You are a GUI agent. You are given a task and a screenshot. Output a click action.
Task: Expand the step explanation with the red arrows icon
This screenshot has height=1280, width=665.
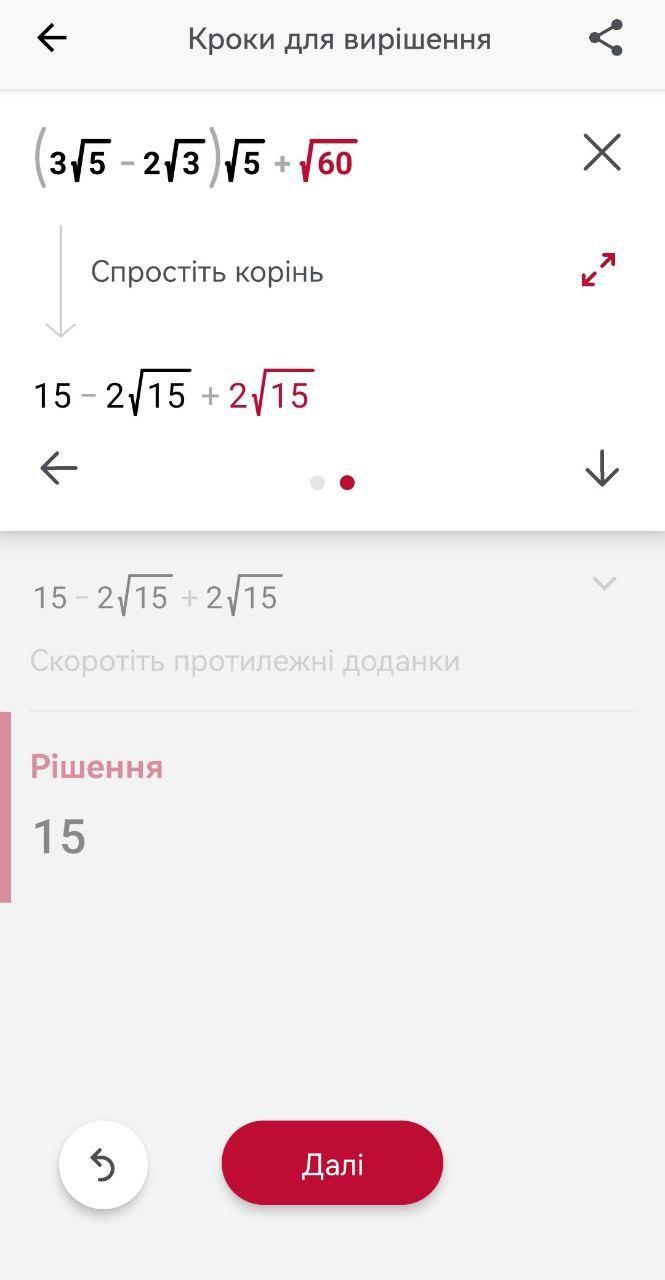click(598, 270)
